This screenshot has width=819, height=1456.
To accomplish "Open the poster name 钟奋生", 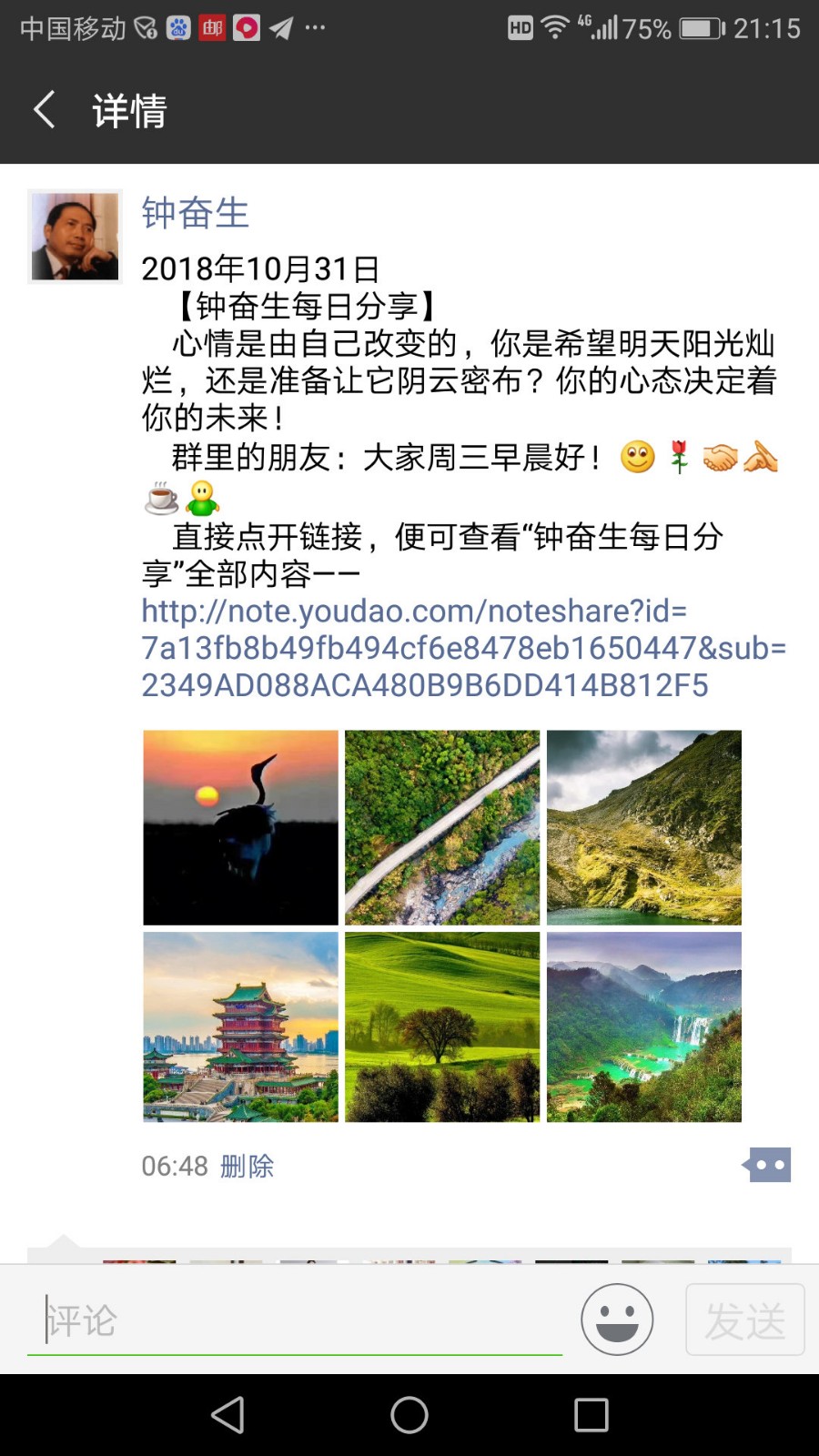I will [x=195, y=213].
